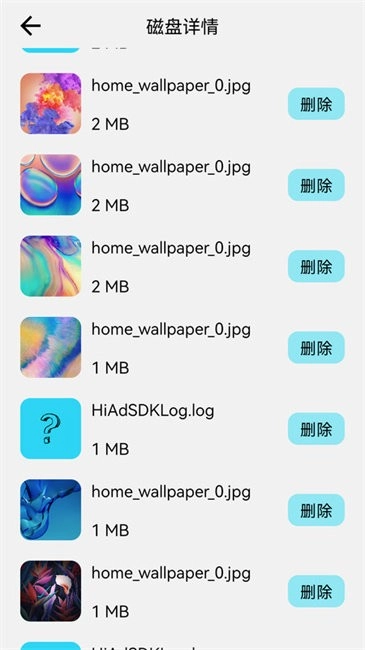This screenshot has height=650, width=365.
Task: Delete the wallpaper with the blue bubbles thumbnail
Action: coord(316,185)
